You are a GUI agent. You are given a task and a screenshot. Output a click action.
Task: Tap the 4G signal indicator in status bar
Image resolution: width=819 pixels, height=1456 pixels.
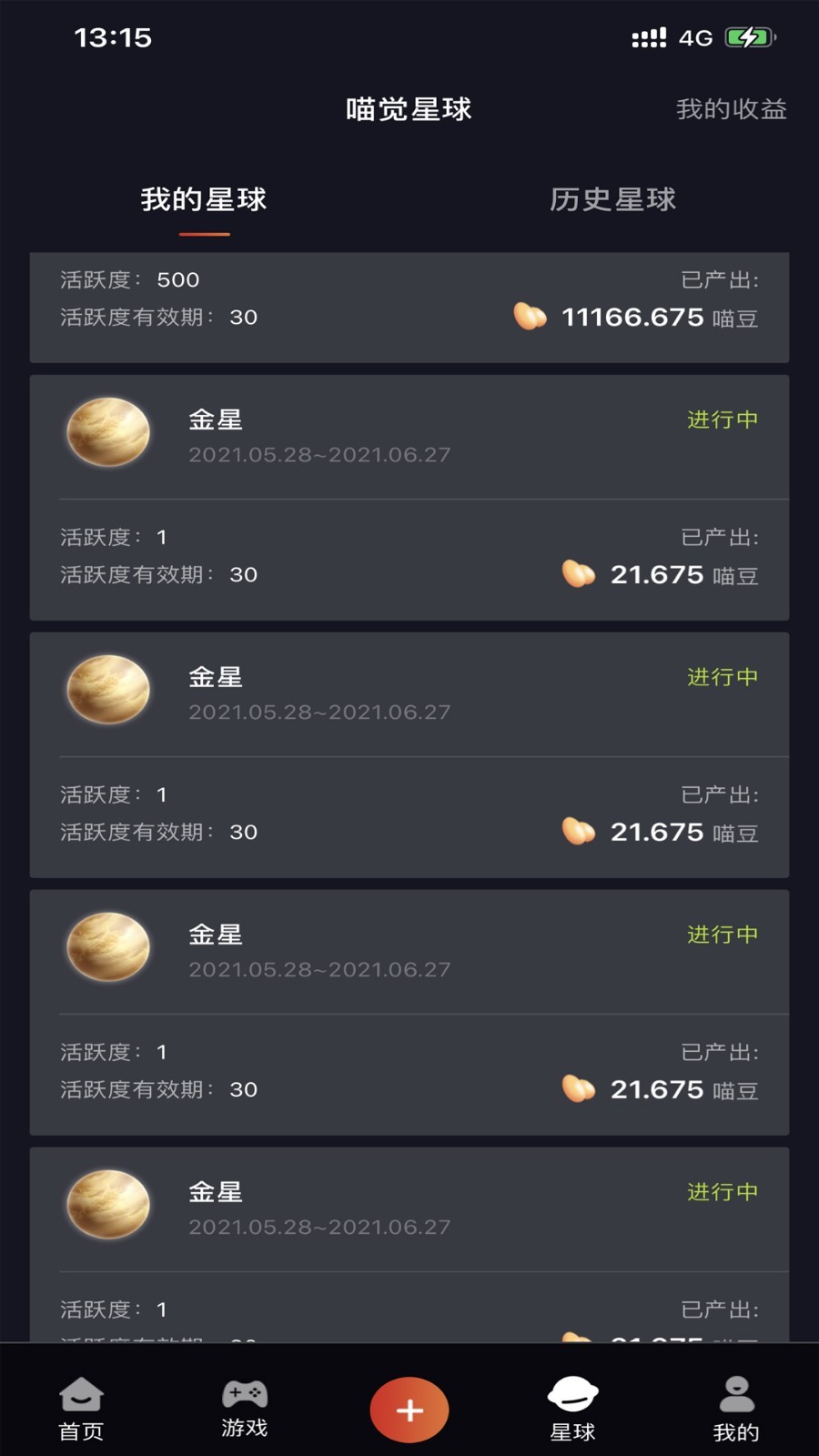[x=697, y=36]
